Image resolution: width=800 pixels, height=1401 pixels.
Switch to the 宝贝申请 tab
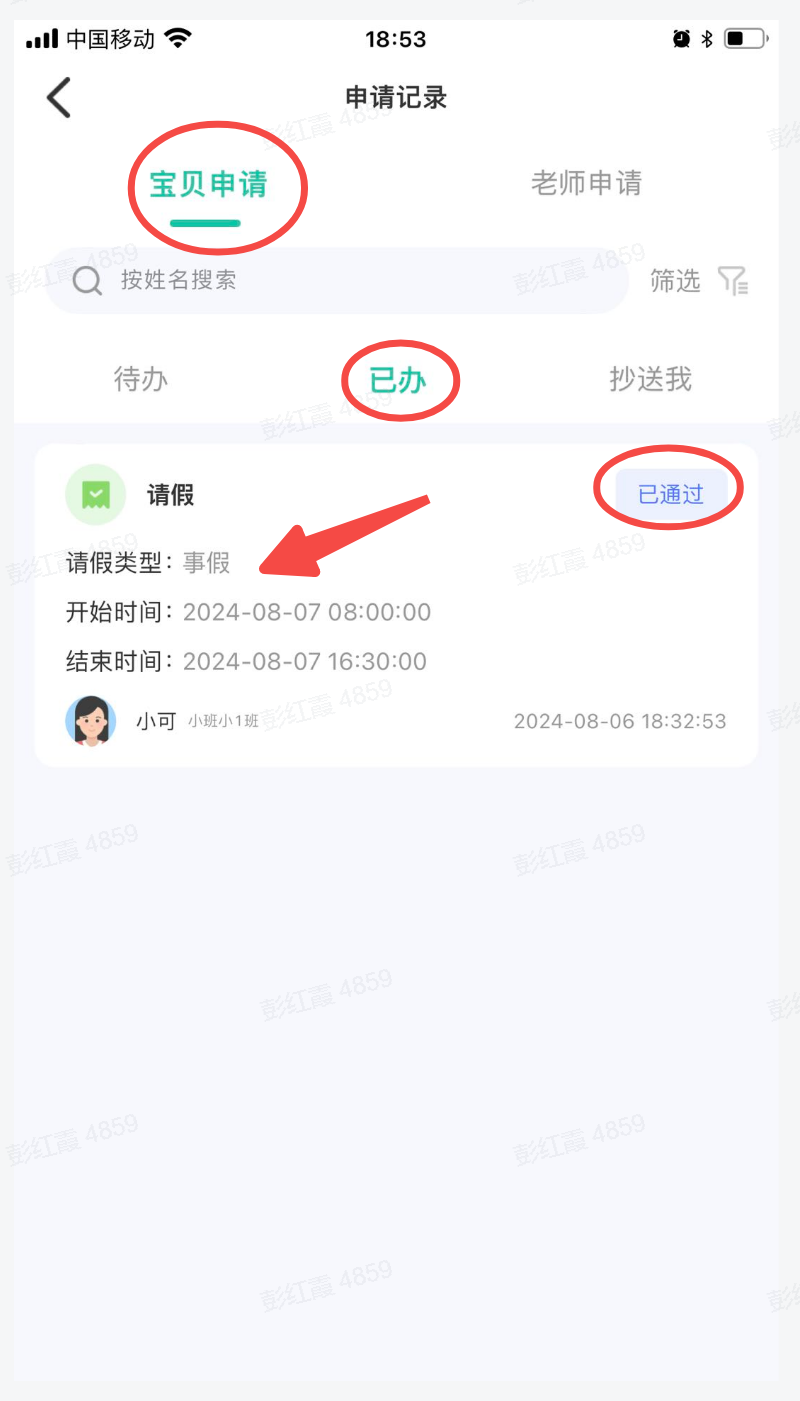tap(208, 185)
